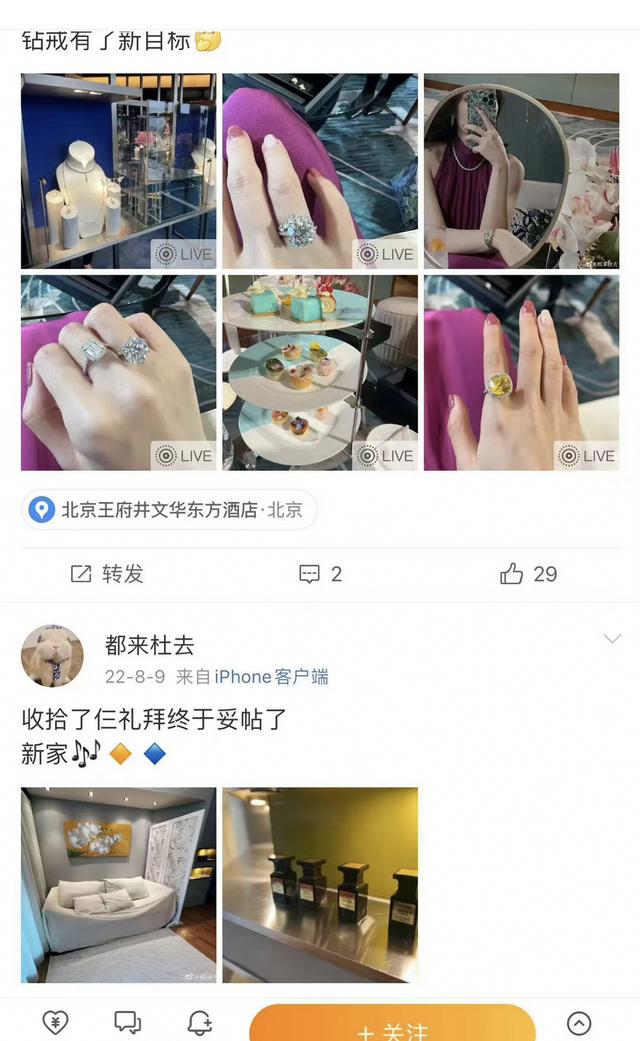Open the iPhone客户端 source link

point(271,677)
